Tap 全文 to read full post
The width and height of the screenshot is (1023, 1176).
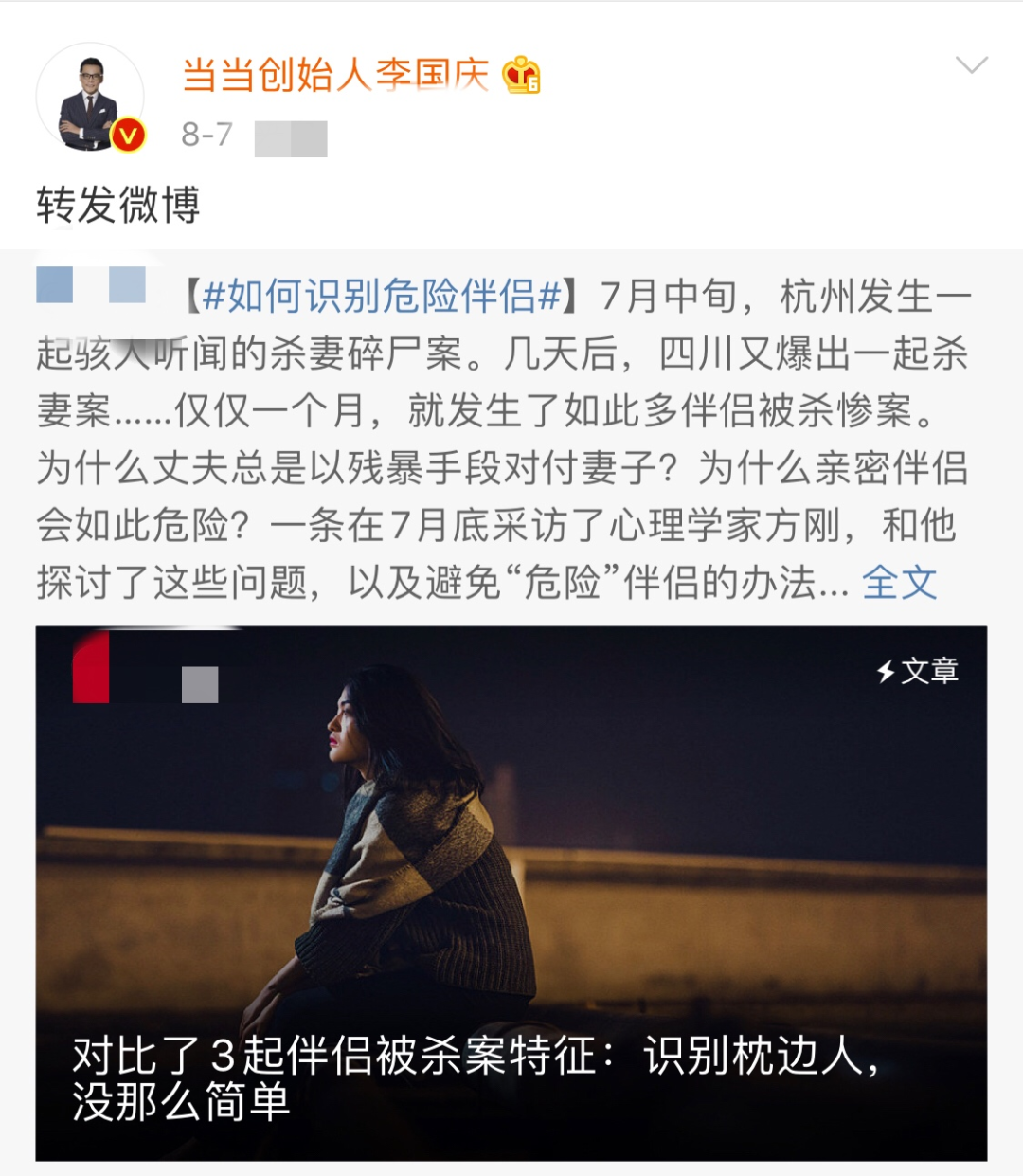[898, 582]
